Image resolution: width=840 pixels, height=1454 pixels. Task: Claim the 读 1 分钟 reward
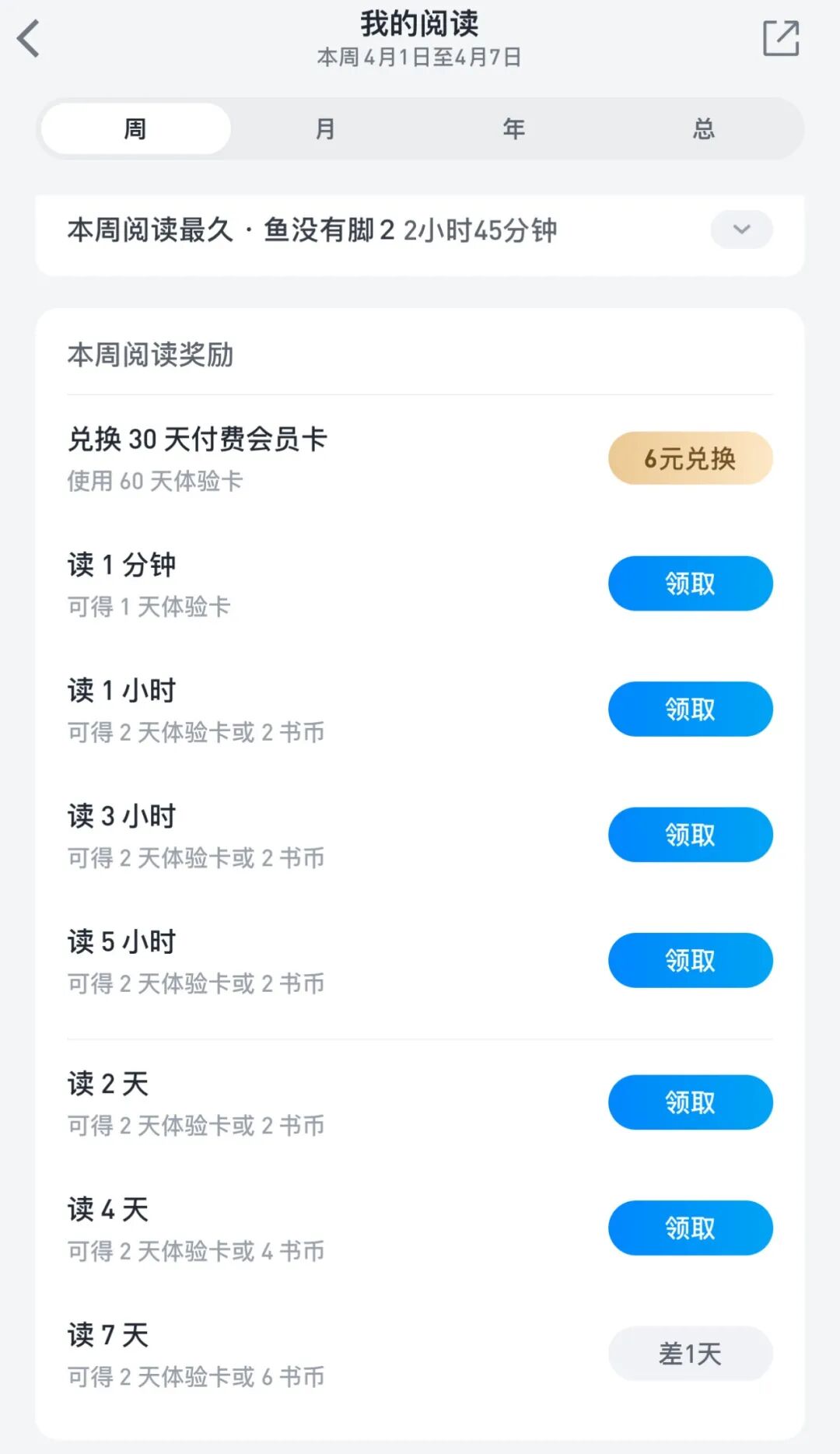click(x=690, y=583)
